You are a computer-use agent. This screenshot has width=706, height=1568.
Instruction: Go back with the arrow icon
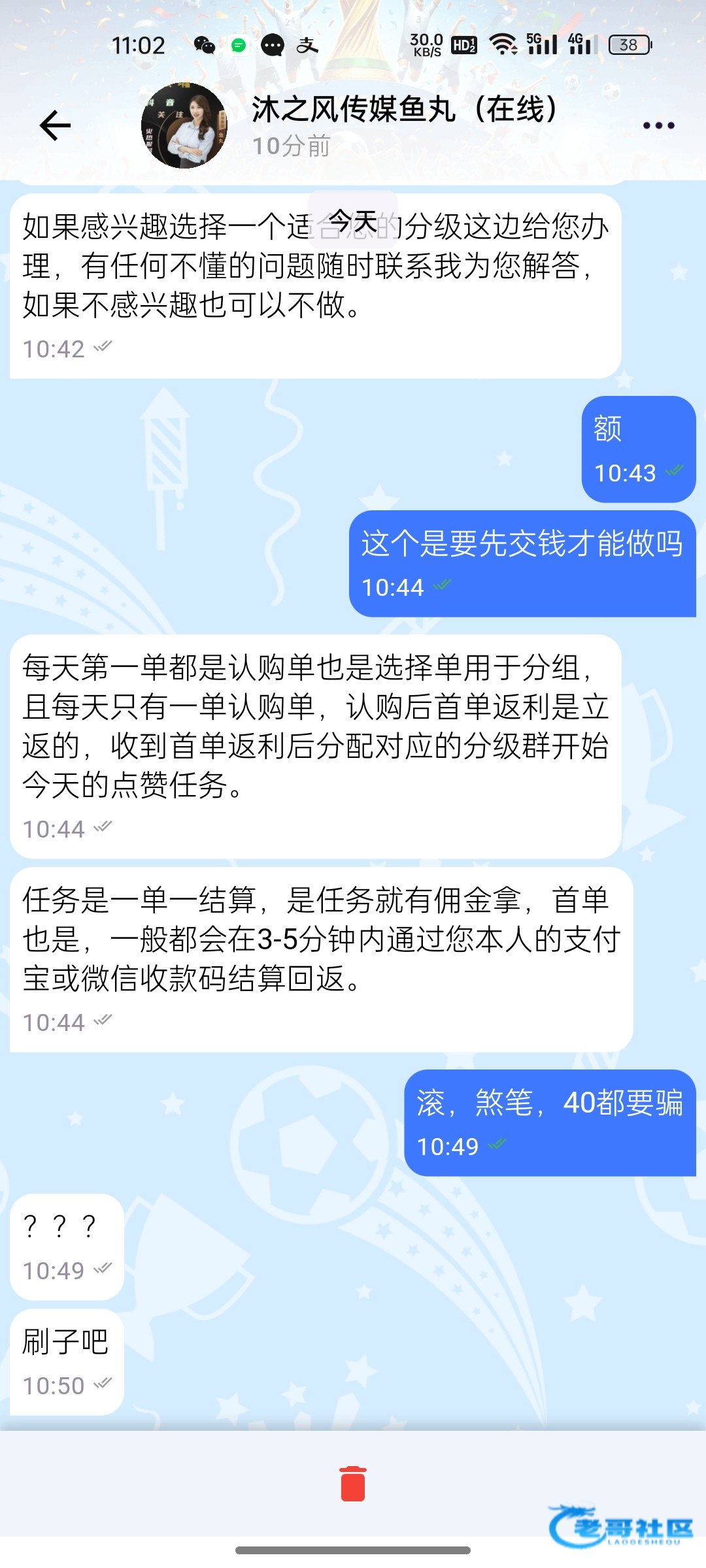[x=55, y=125]
